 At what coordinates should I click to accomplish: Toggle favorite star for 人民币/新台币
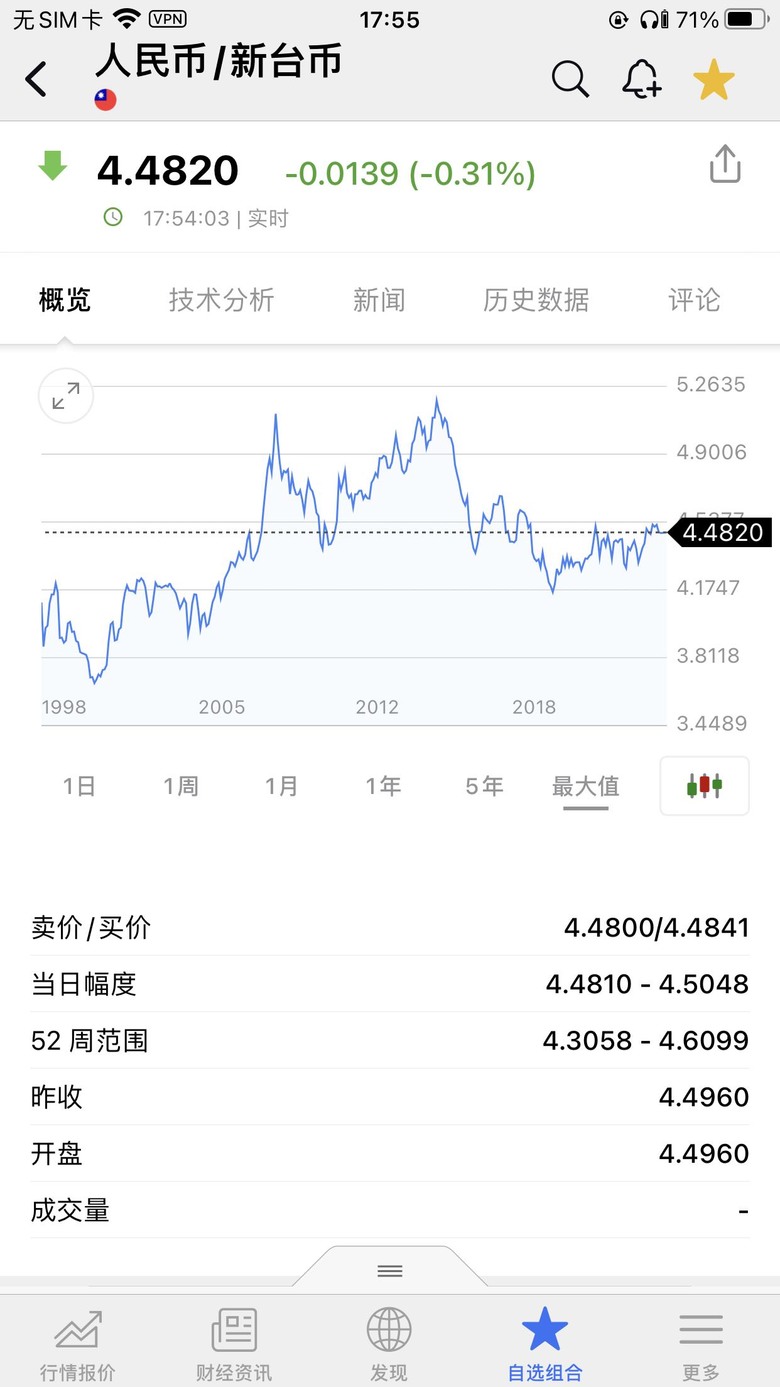tap(713, 79)
